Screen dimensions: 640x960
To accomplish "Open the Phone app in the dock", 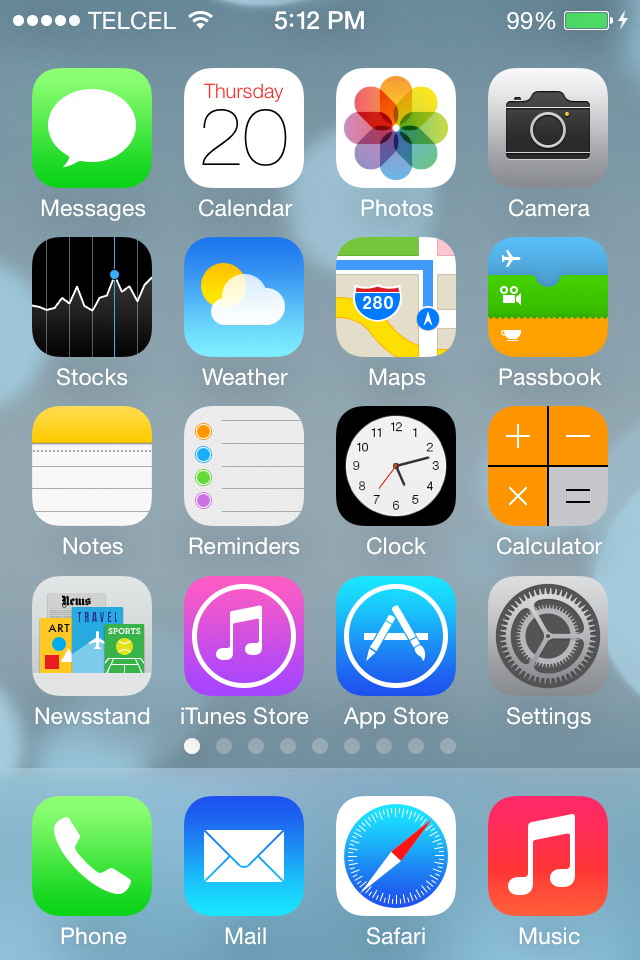I will (x=92, y=856).
